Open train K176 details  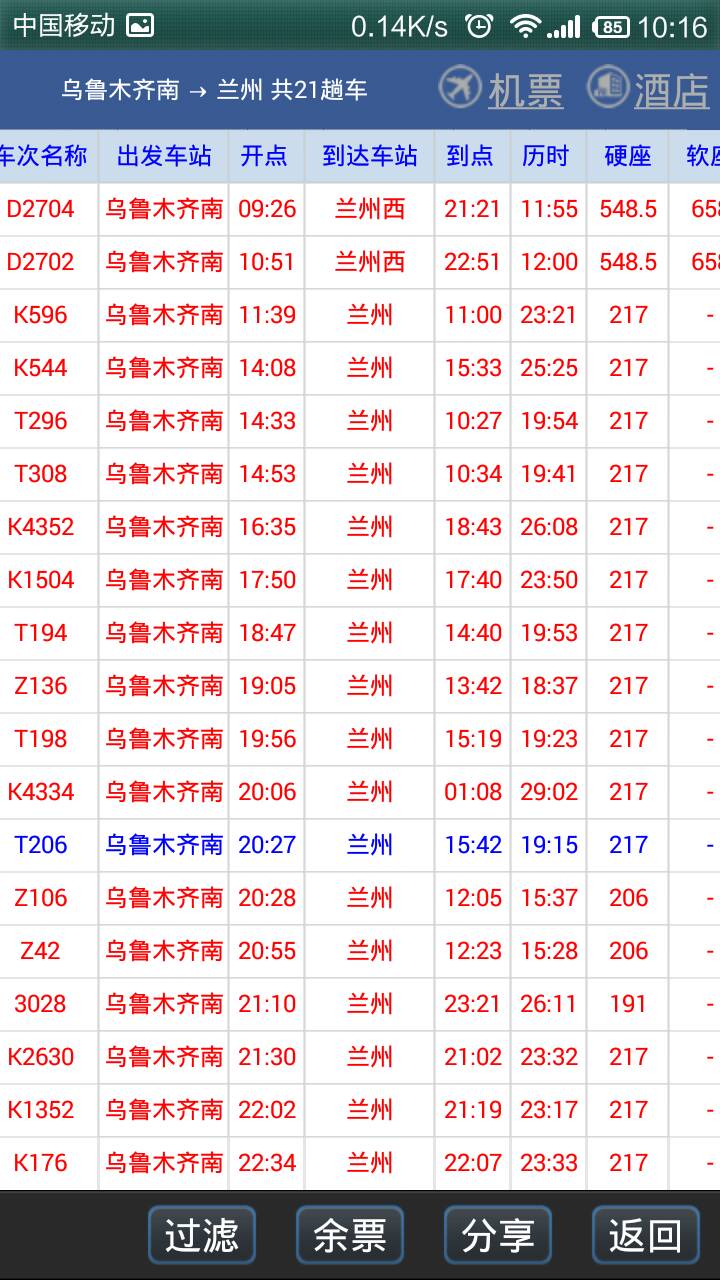coord(360,1163)
